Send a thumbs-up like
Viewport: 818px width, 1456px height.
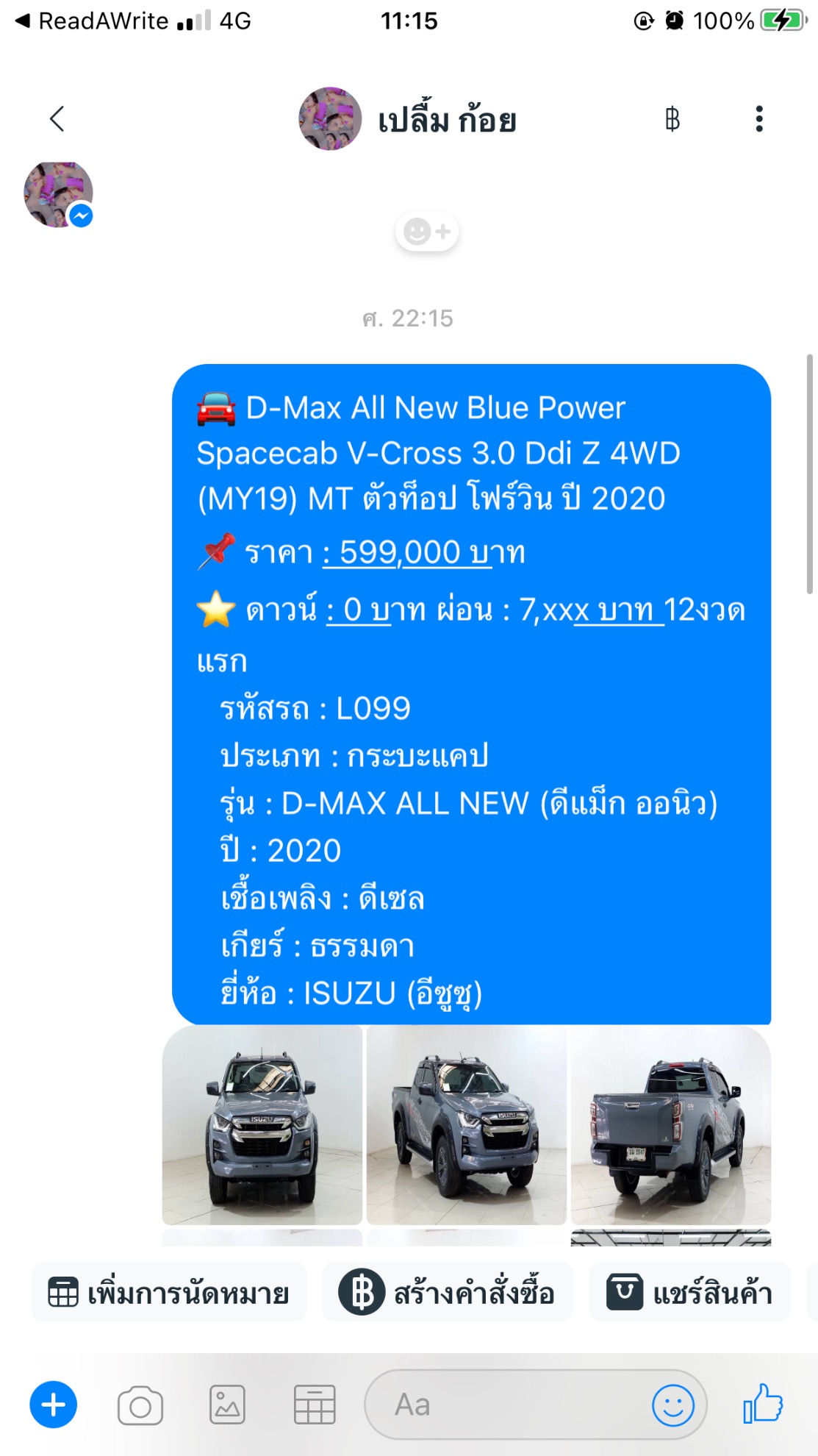(763, 1403)
